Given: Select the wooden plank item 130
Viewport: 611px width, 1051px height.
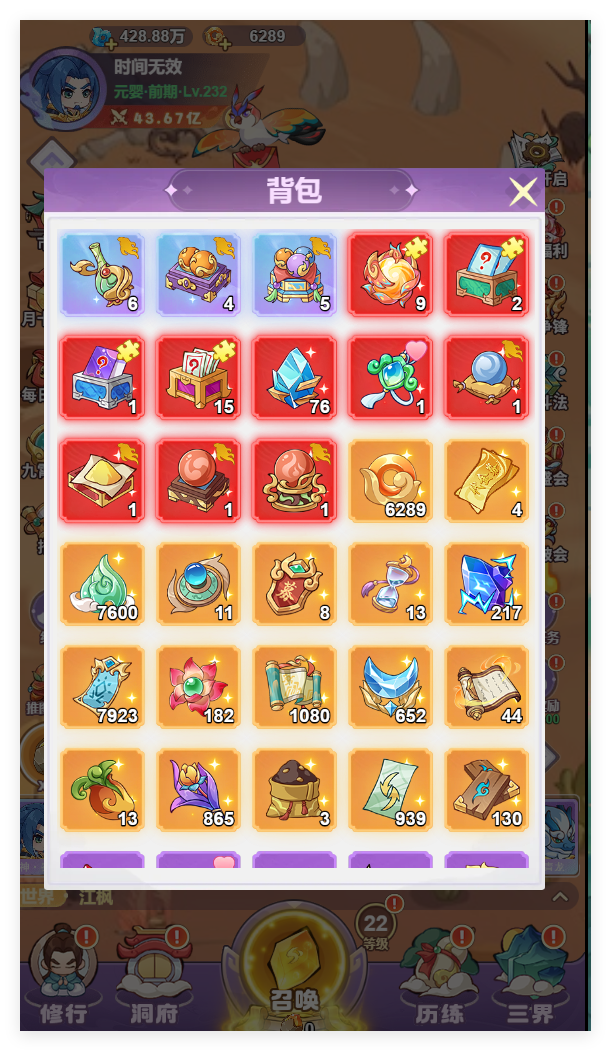Looking at the screenshot, I should [x=487, y=790].
